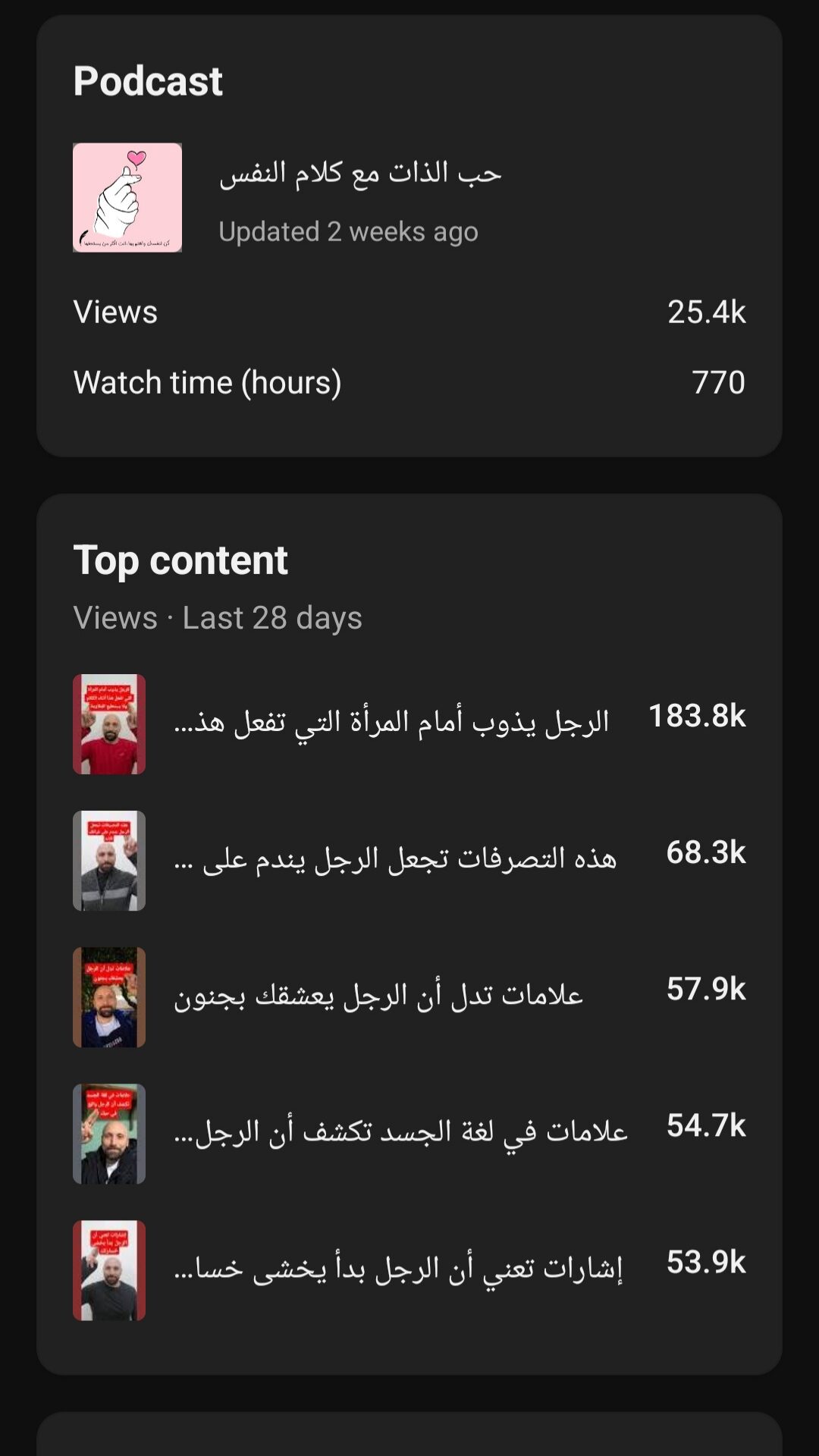Image resolution: width=819 pixels, height=1456 pixels.
Task: Open video علامات تدل أن الرجل يعشقك بجنون
Action: (378, 996)
